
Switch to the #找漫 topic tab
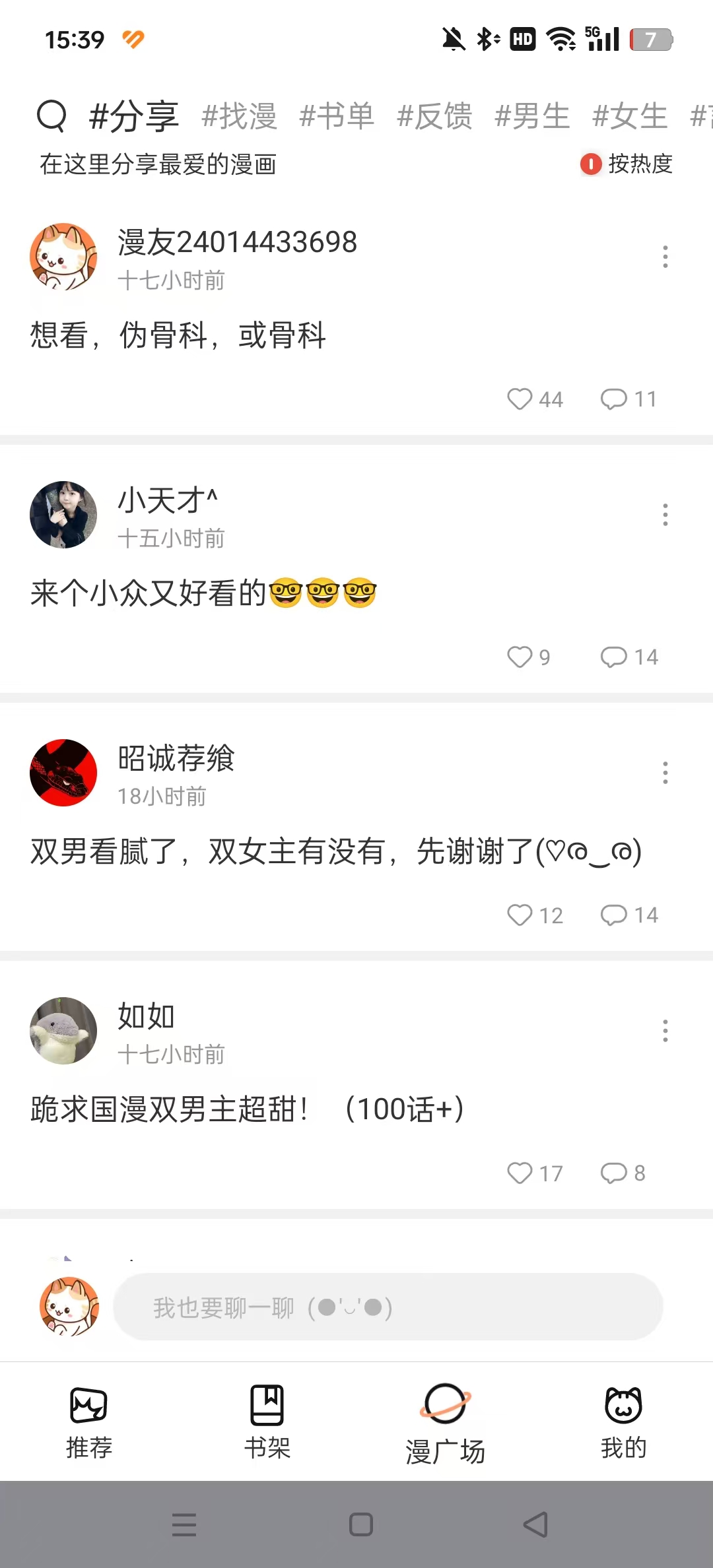click(x=239, y=116)
